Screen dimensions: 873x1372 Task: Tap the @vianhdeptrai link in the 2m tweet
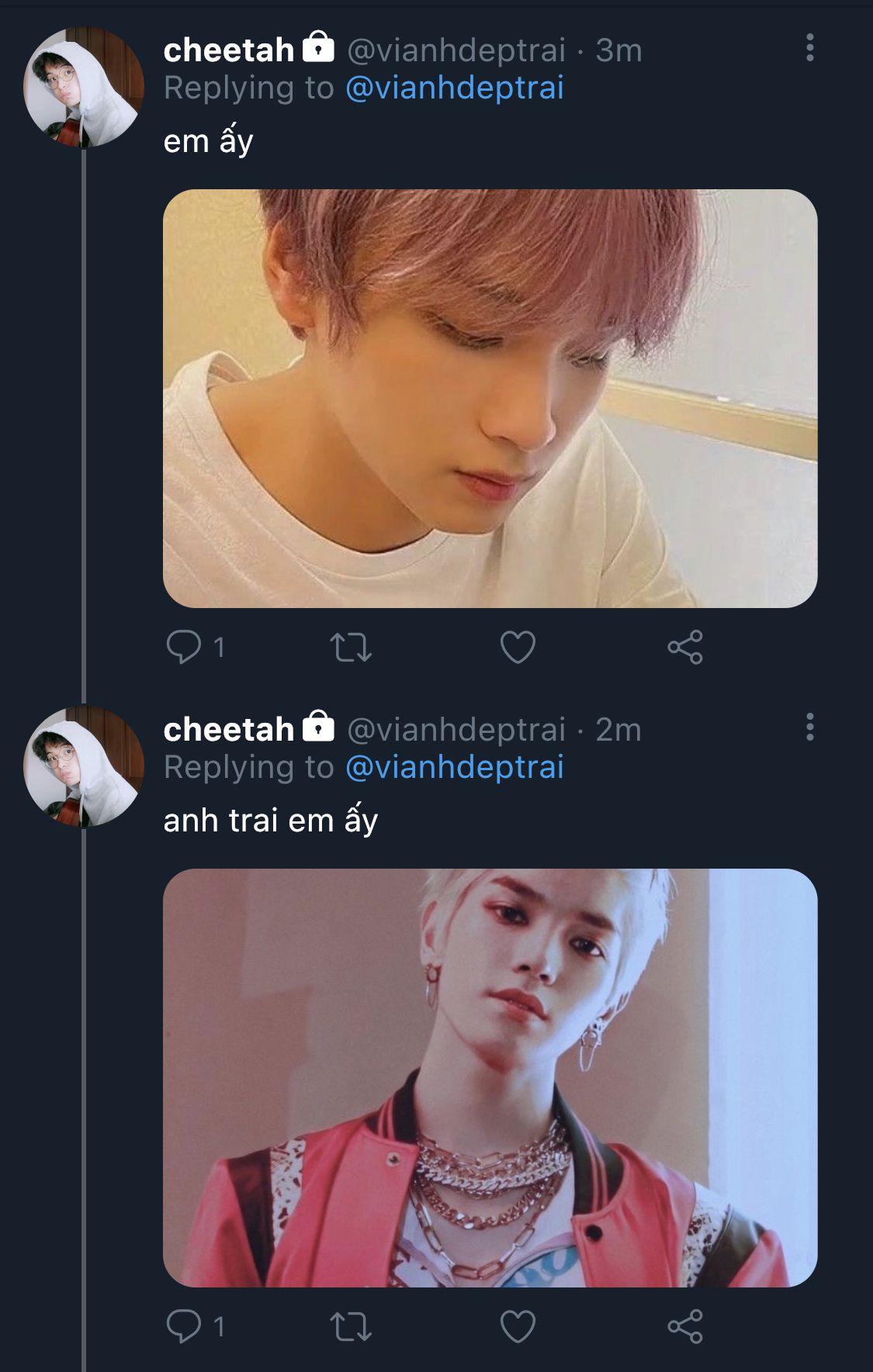pos(454,767)
